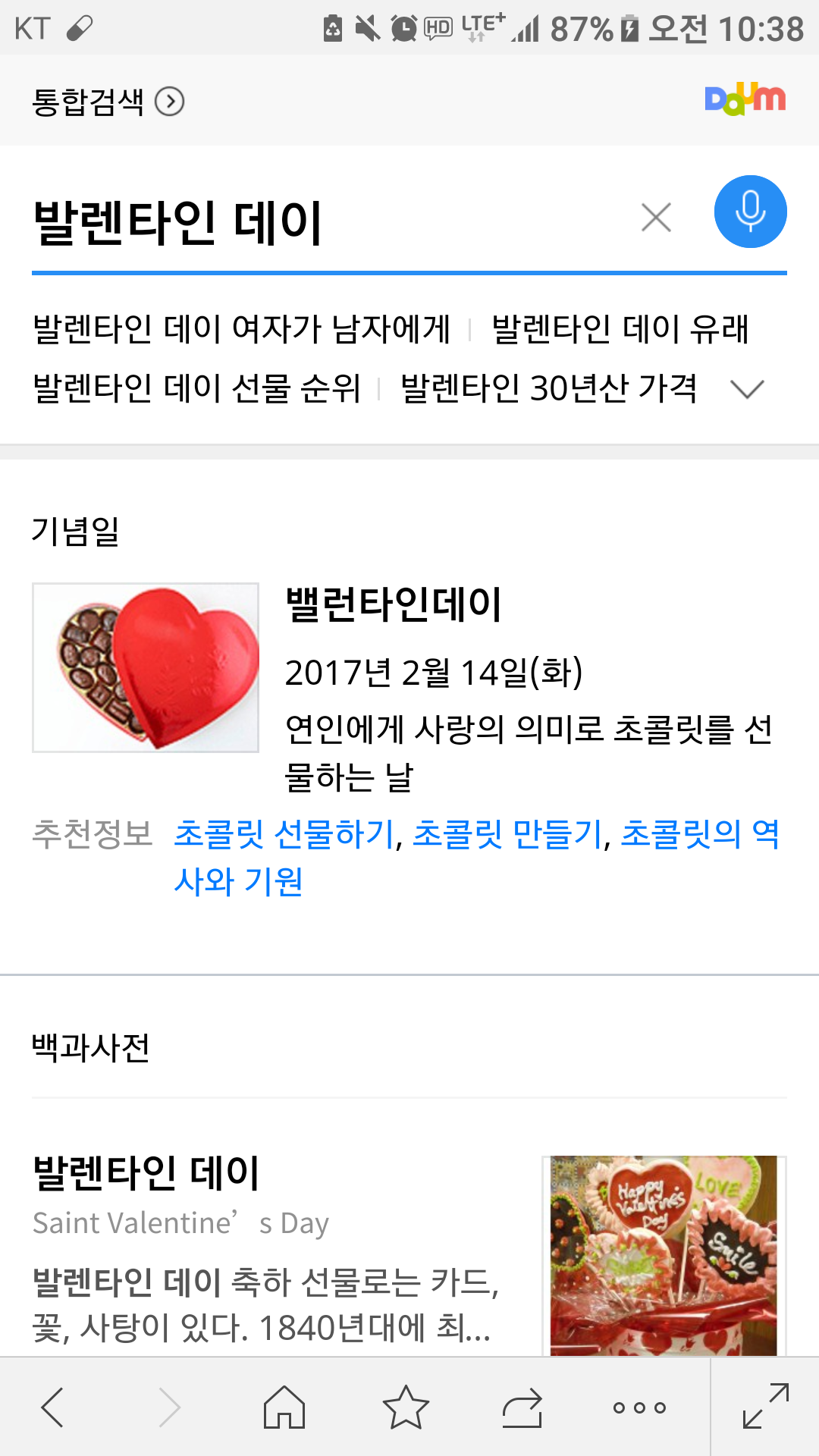
Task: Start voice search with the microphone
Action: 750,212
